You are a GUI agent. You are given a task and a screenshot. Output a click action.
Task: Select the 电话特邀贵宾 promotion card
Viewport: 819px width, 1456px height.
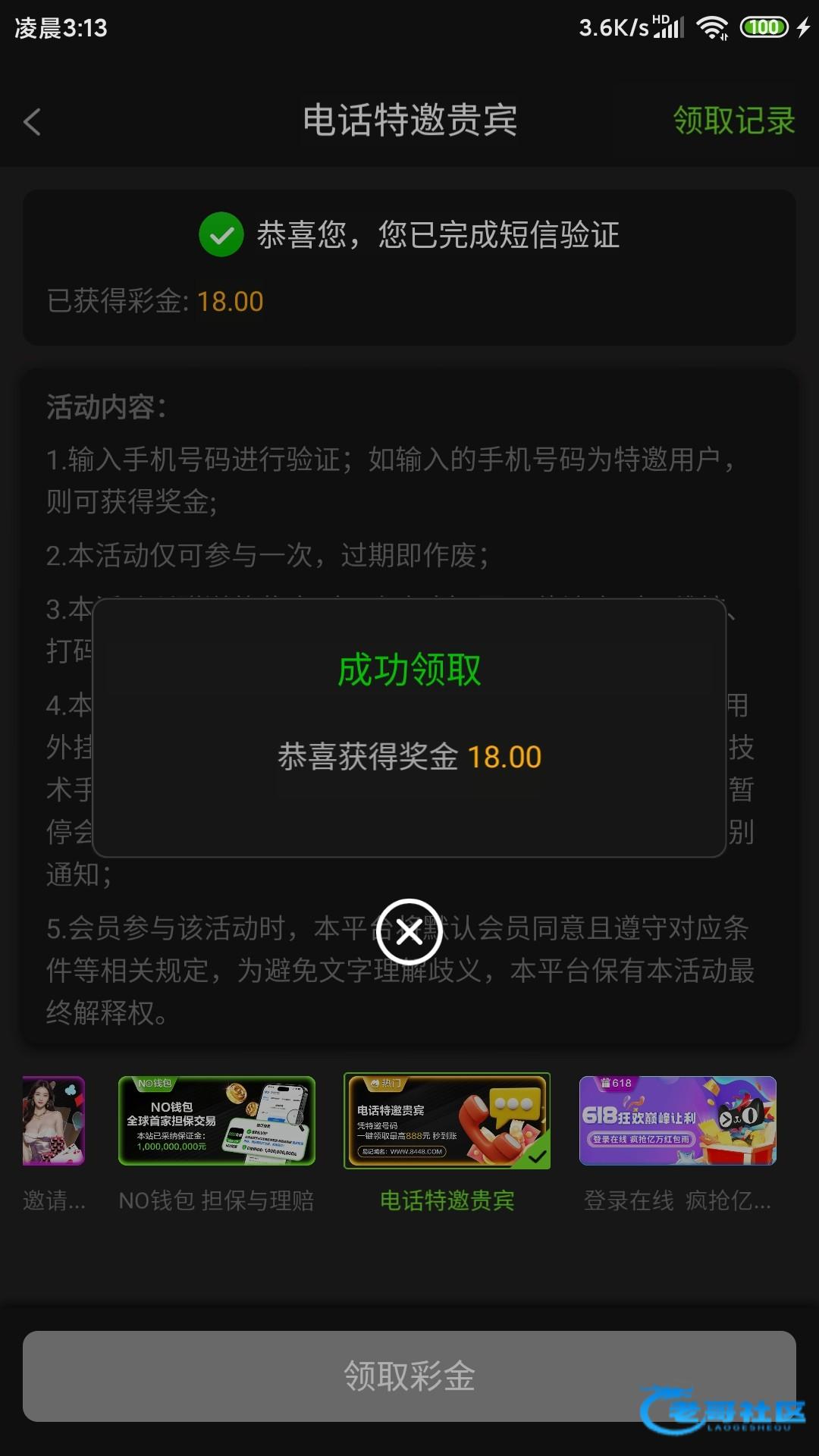click(x=447, y=1121)
